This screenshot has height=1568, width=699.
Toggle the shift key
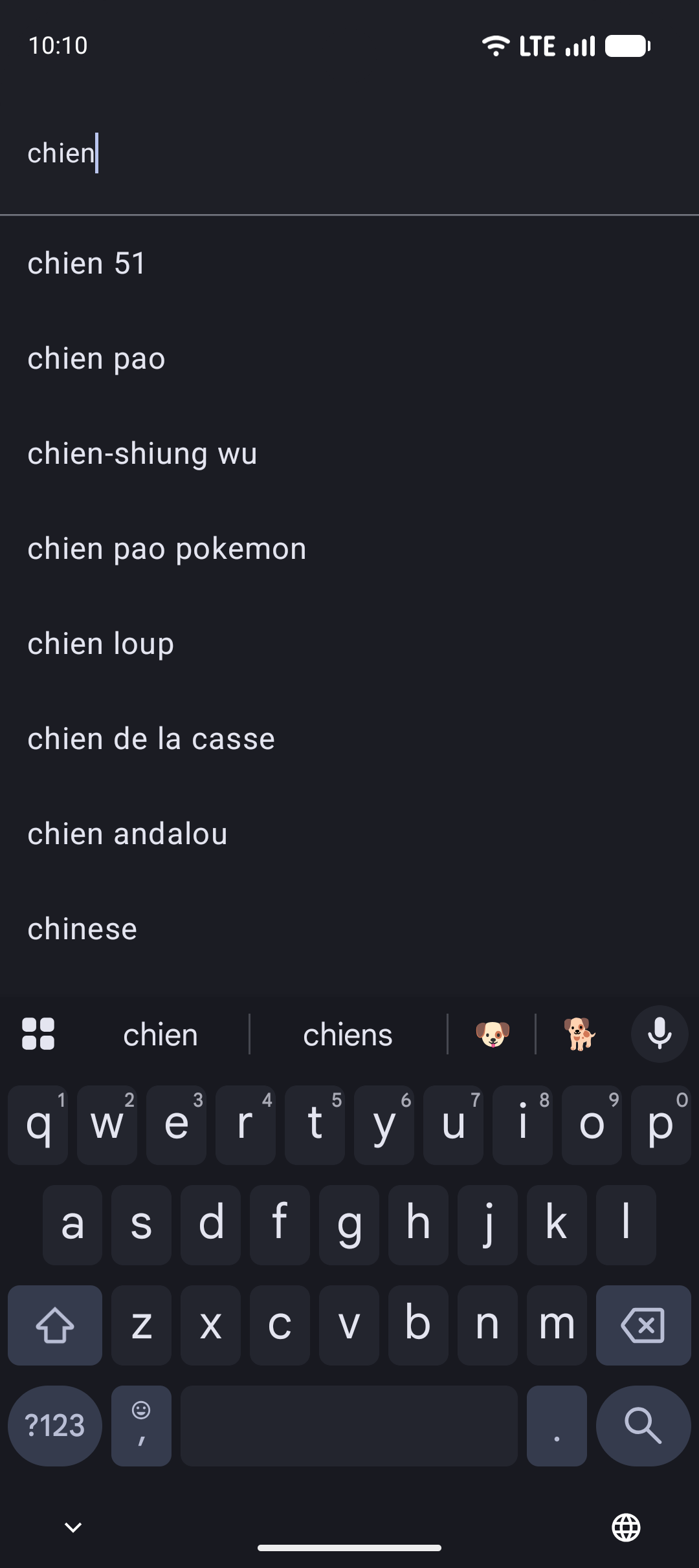55,1325
